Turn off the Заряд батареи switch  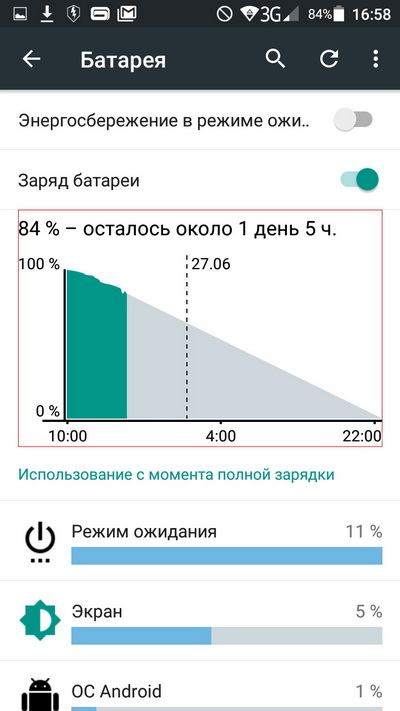click(359, 180)
